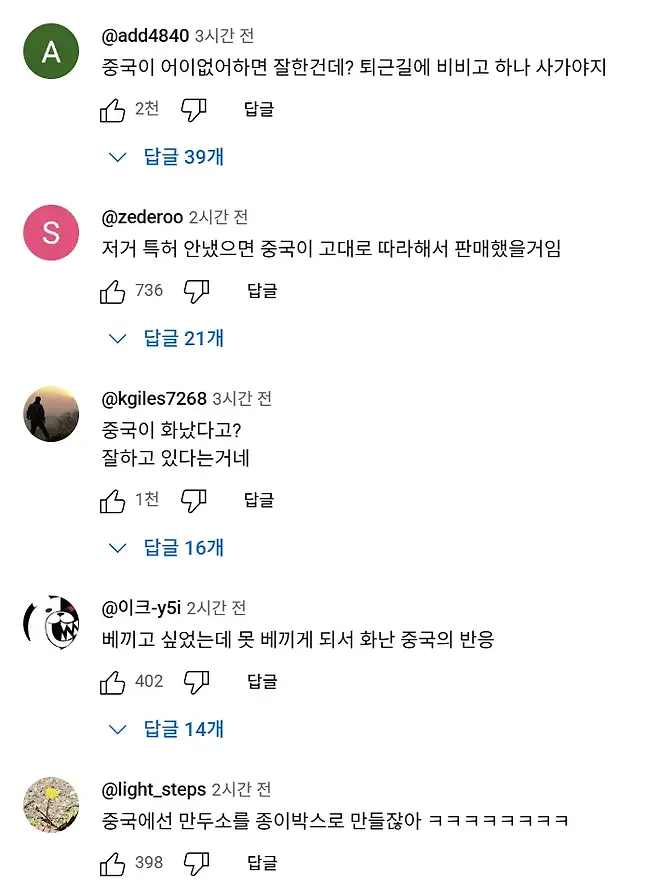The height and width of the screenshot is (885, 658).
Task: Dislike @zederoo's comment
Action: pos(196,291)
